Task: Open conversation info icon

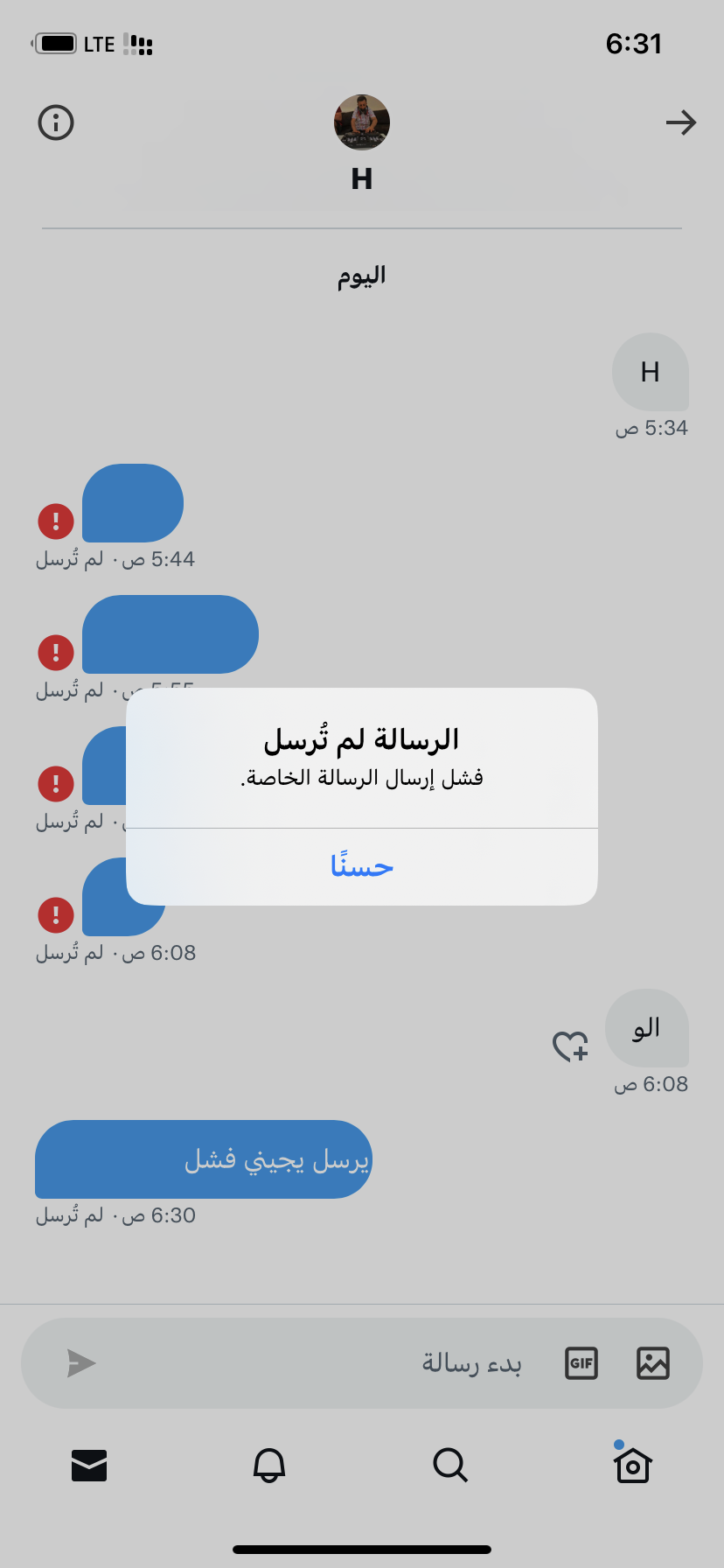Action: coord(56,122)
